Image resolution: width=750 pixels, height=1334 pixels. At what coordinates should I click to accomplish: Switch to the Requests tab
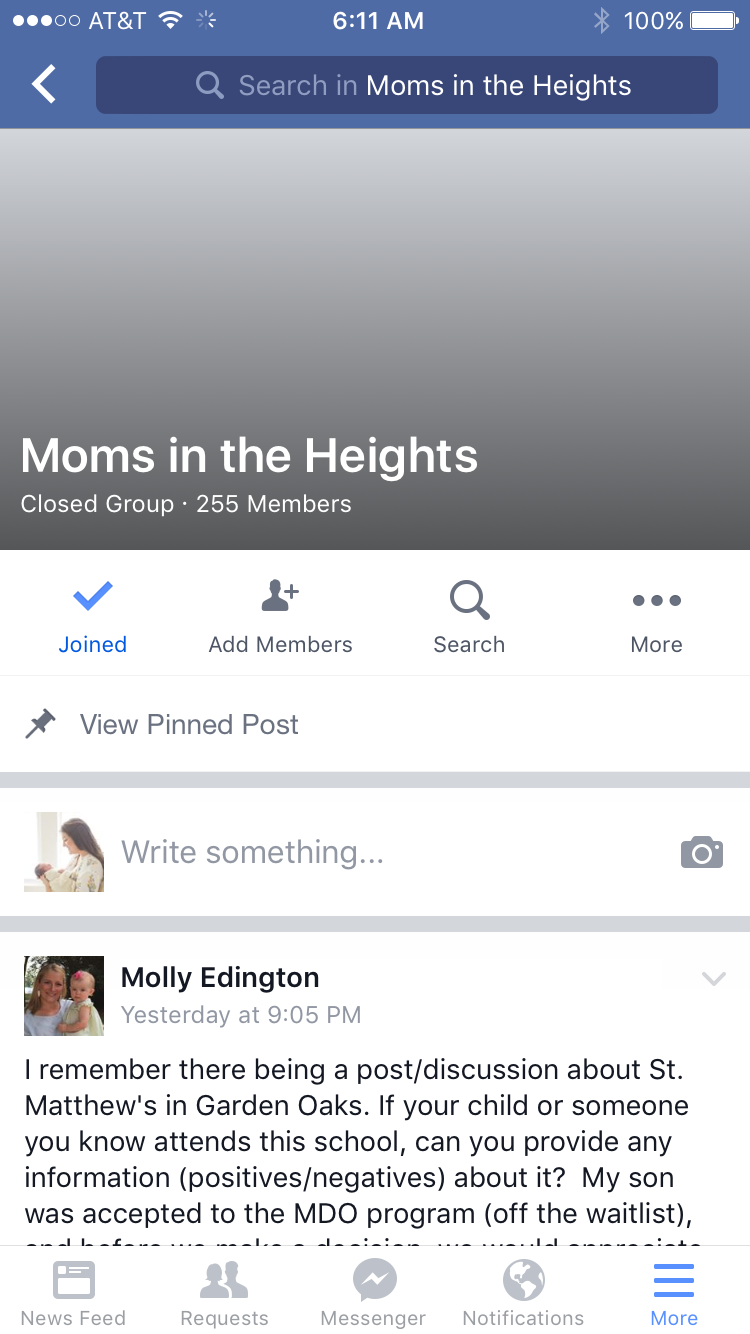224,1292
